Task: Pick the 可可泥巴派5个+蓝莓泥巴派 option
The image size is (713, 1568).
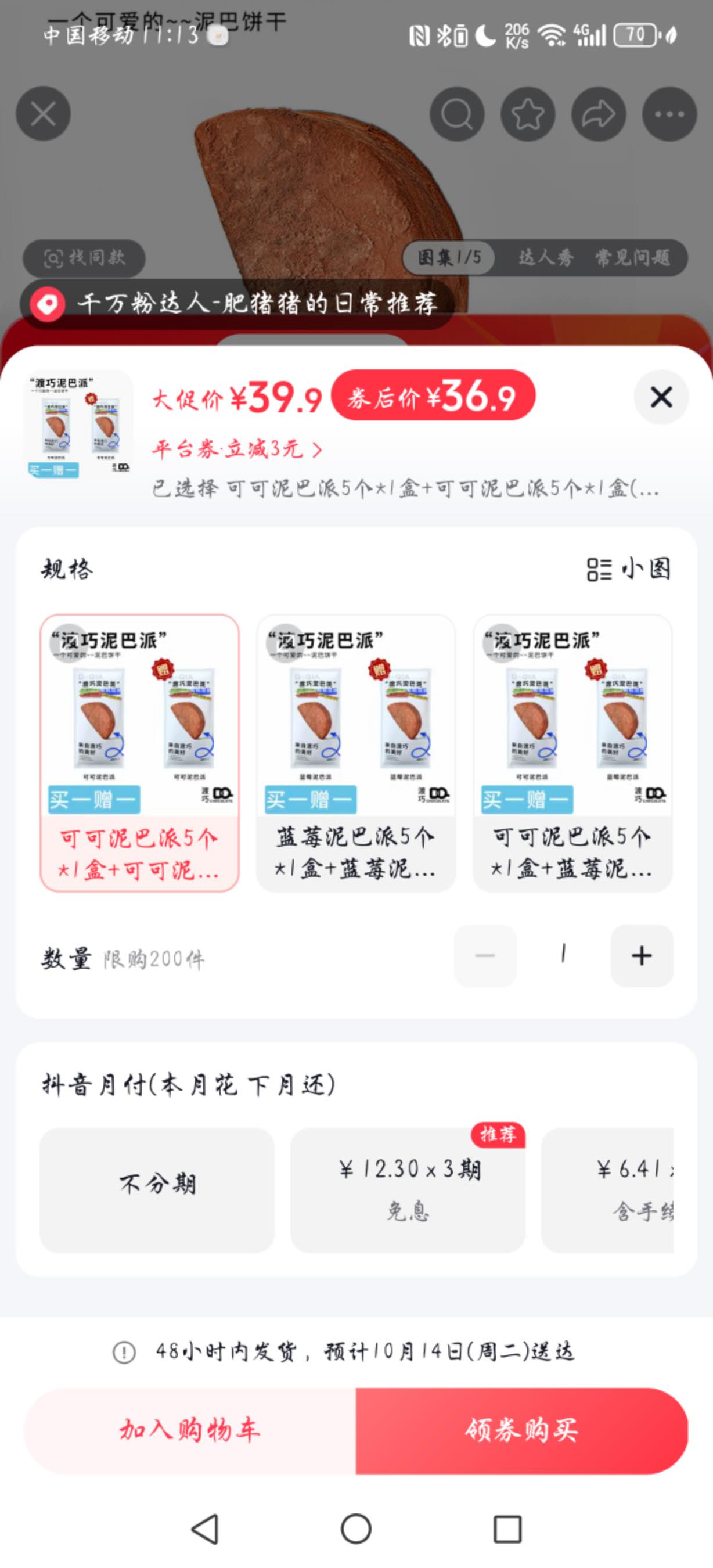Action: (x=572, y=752)
